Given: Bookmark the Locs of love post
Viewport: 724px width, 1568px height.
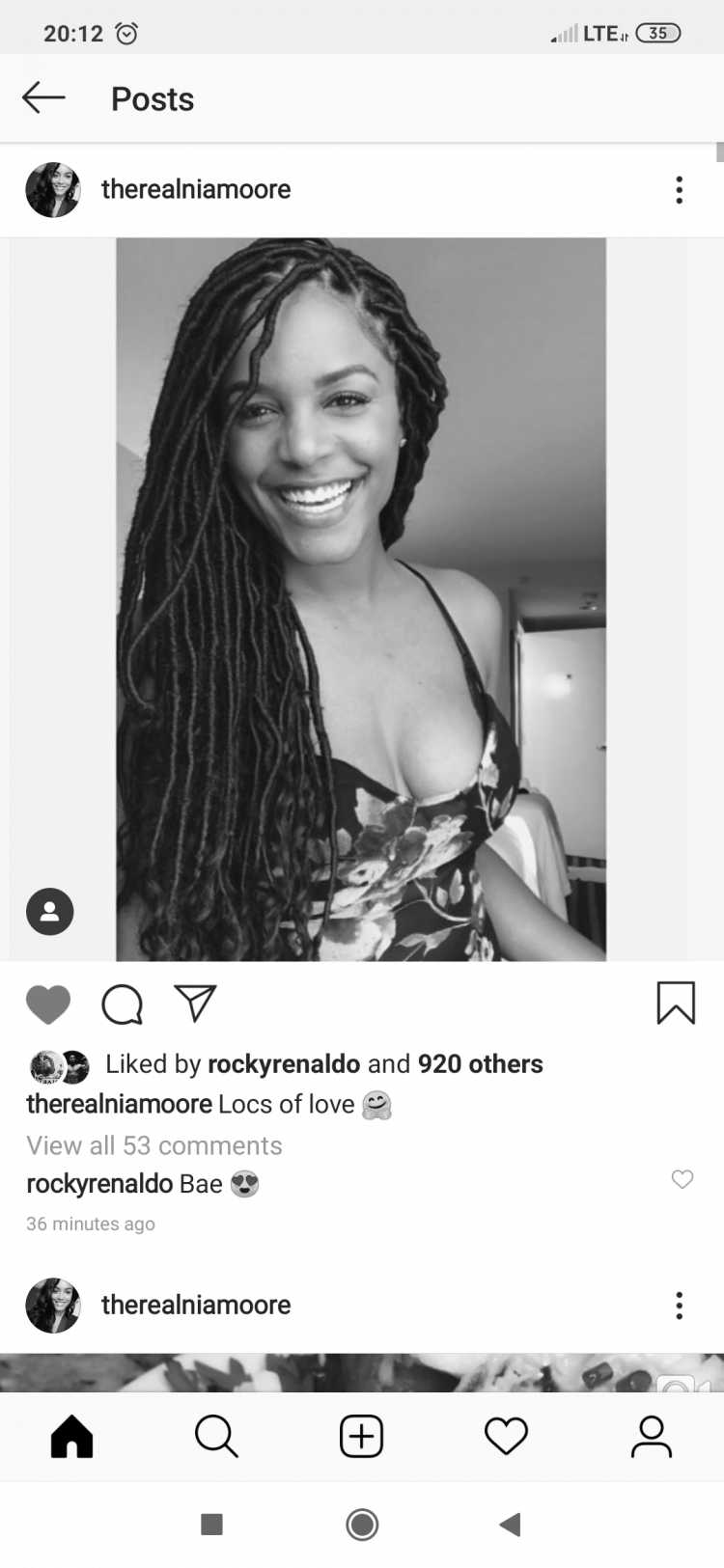Looking at the screenshot, I should pyautogui.click(x=676, y=1003).
